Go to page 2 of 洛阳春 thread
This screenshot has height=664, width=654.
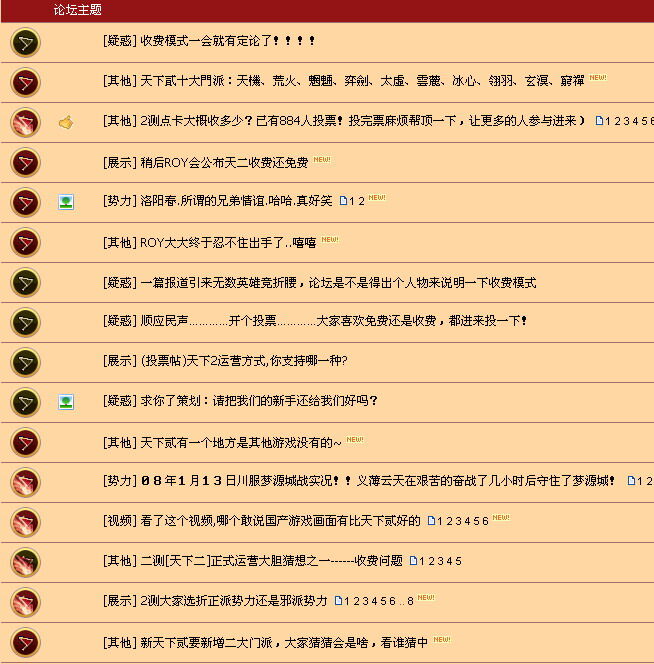pos(361,202)
